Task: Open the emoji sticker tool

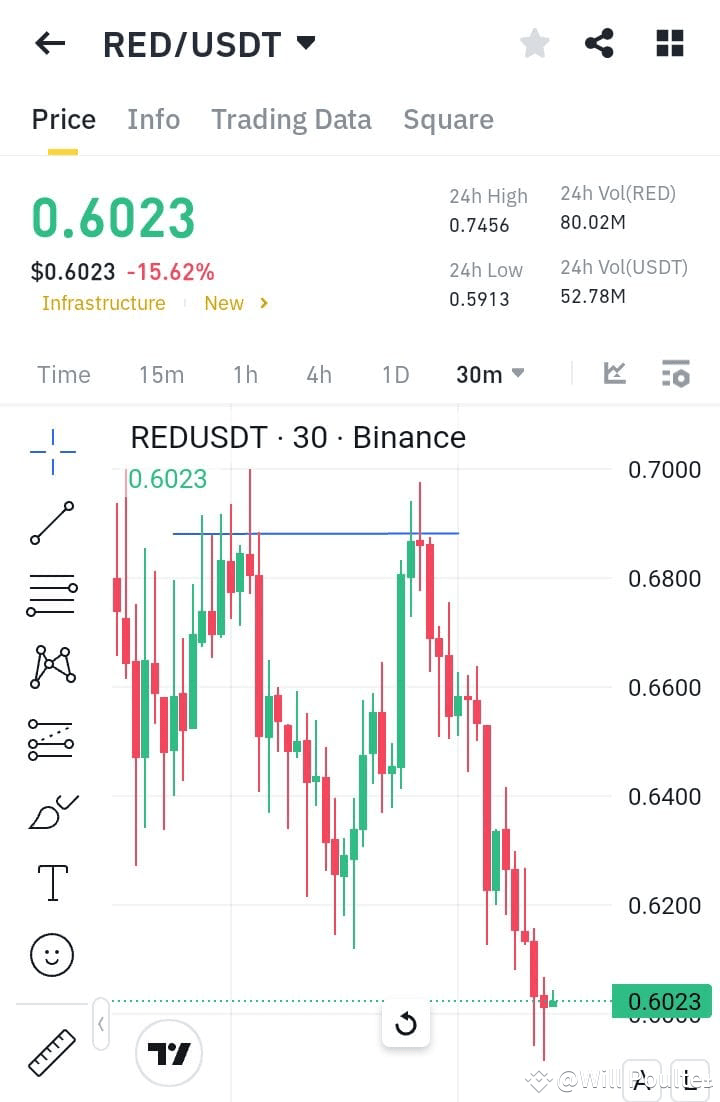Action: [x=50, y=953]
